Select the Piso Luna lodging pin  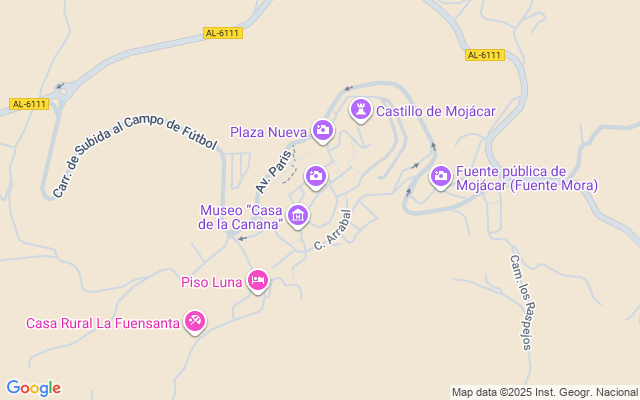pyautogui.click(x=257, y=281)
